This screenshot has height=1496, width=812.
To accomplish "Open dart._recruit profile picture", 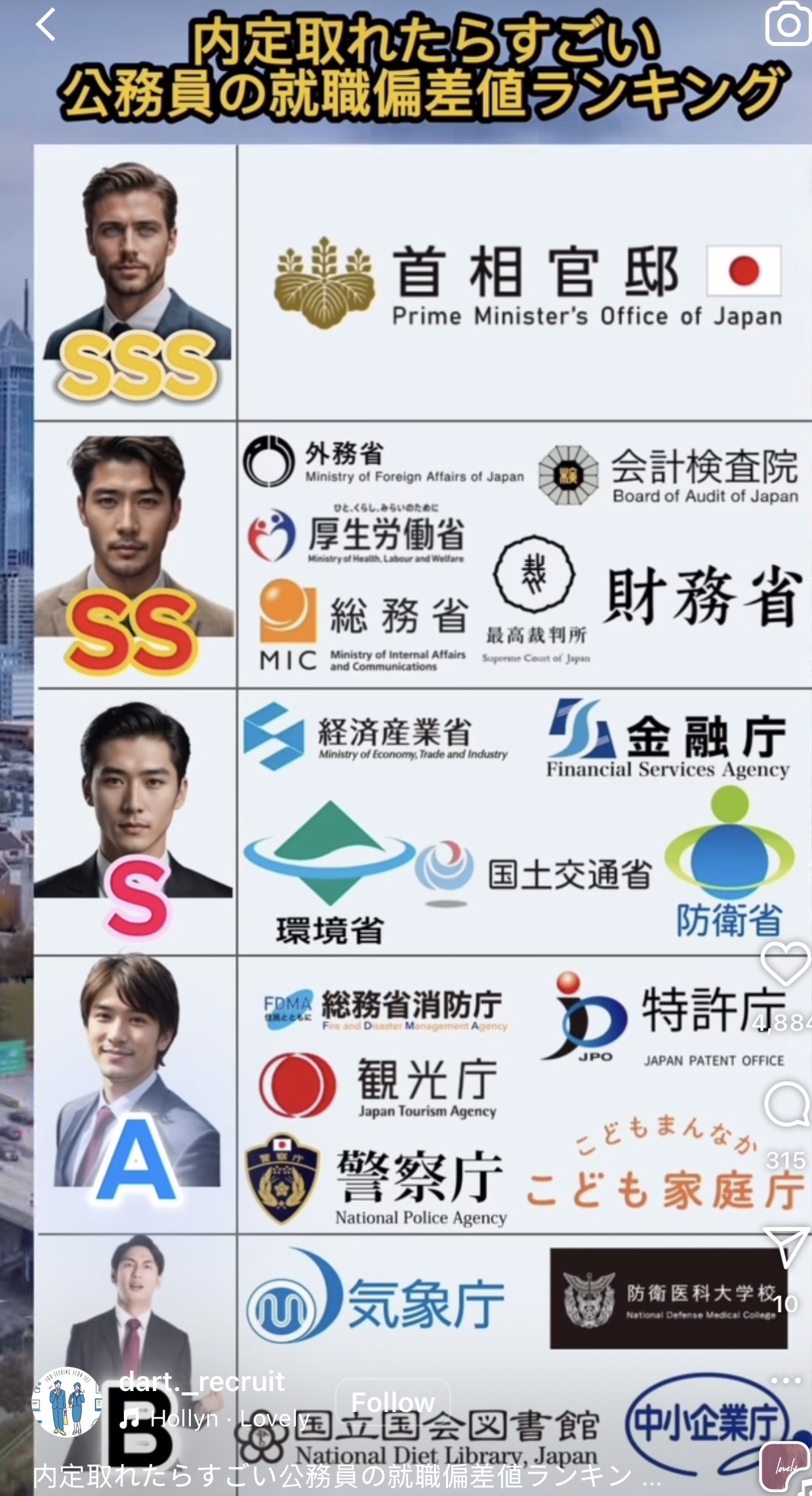I will pos(67,1402).
